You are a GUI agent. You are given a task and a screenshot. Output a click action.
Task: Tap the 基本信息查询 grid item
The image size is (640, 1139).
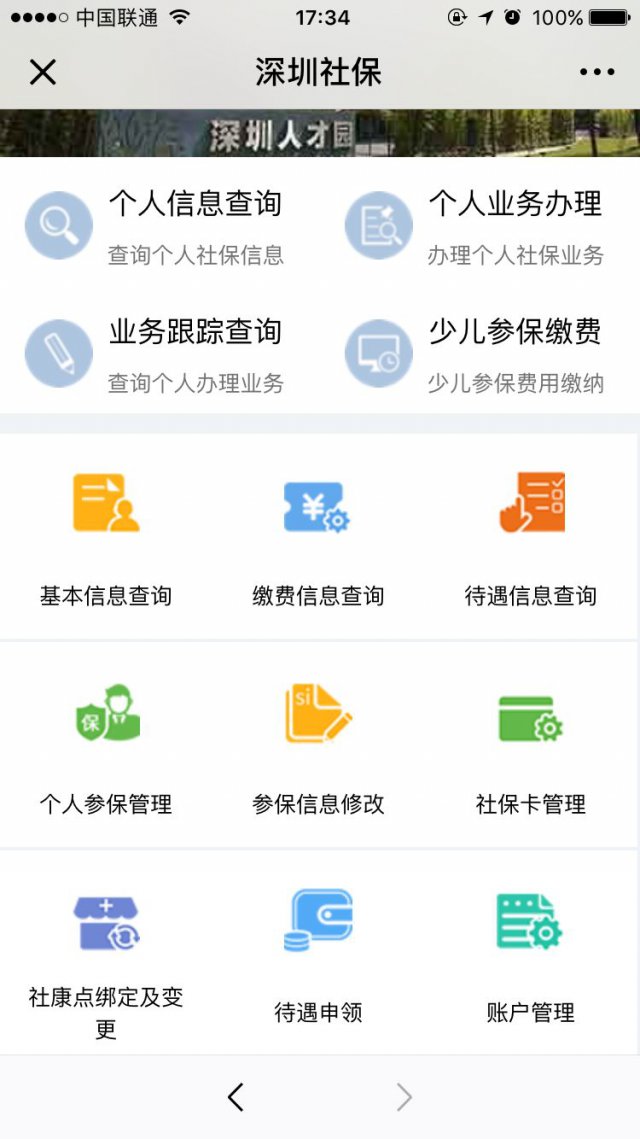click(x=106, y=538)
